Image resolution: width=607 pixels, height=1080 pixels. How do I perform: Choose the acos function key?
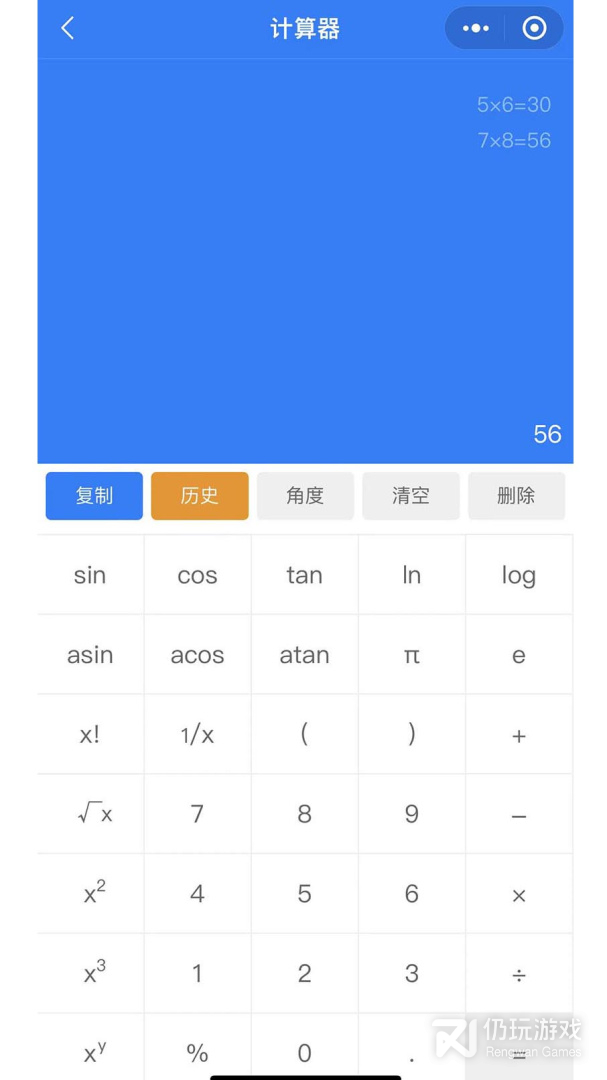tap(197, 655)
